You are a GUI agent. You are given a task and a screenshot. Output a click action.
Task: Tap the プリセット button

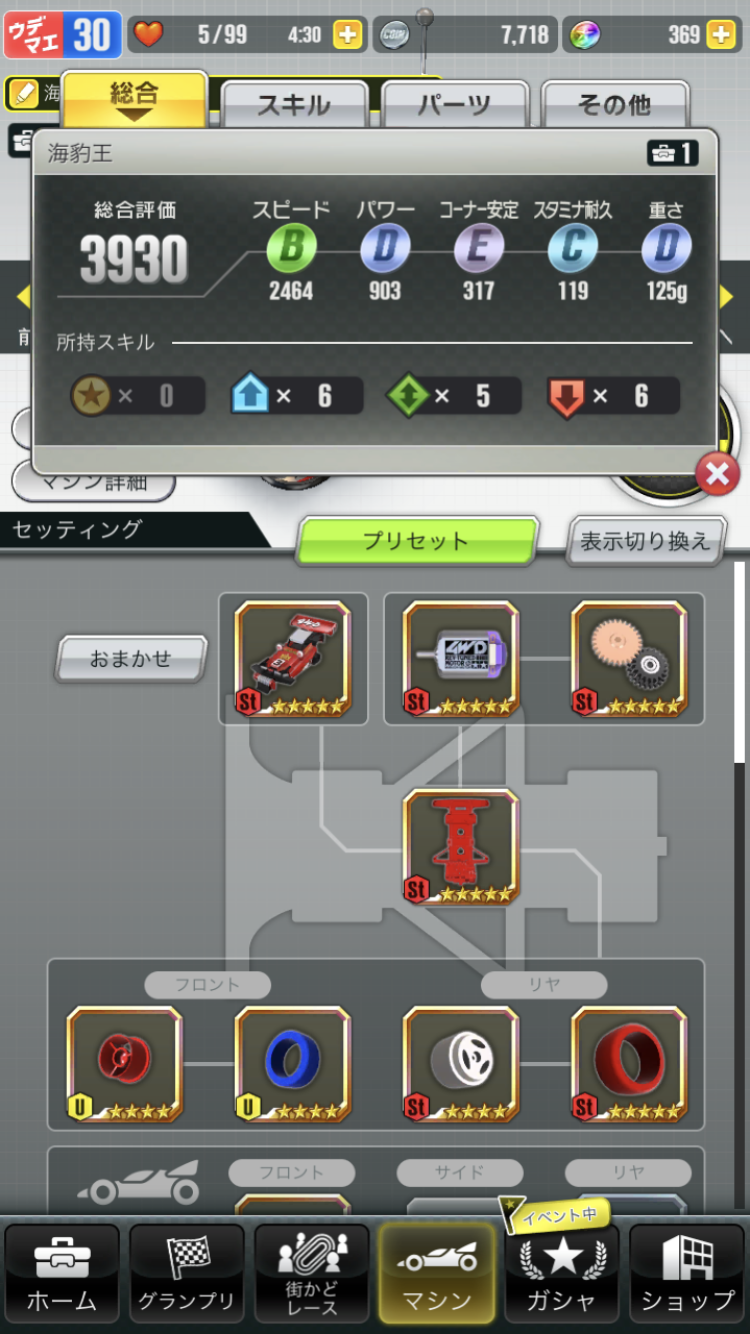pyautogui.click(x=416, y=541)
